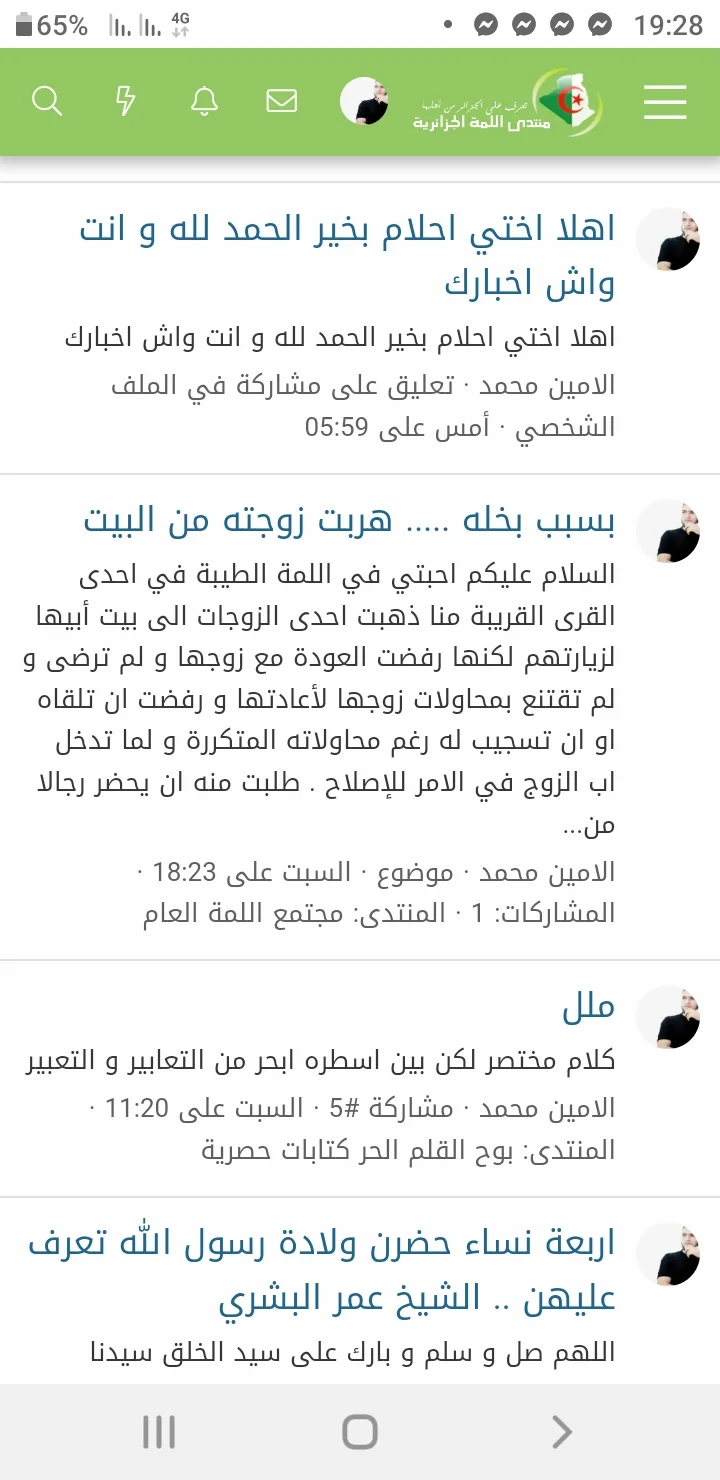
Task: Go to the forum home via logo
Action: (510, 103)
